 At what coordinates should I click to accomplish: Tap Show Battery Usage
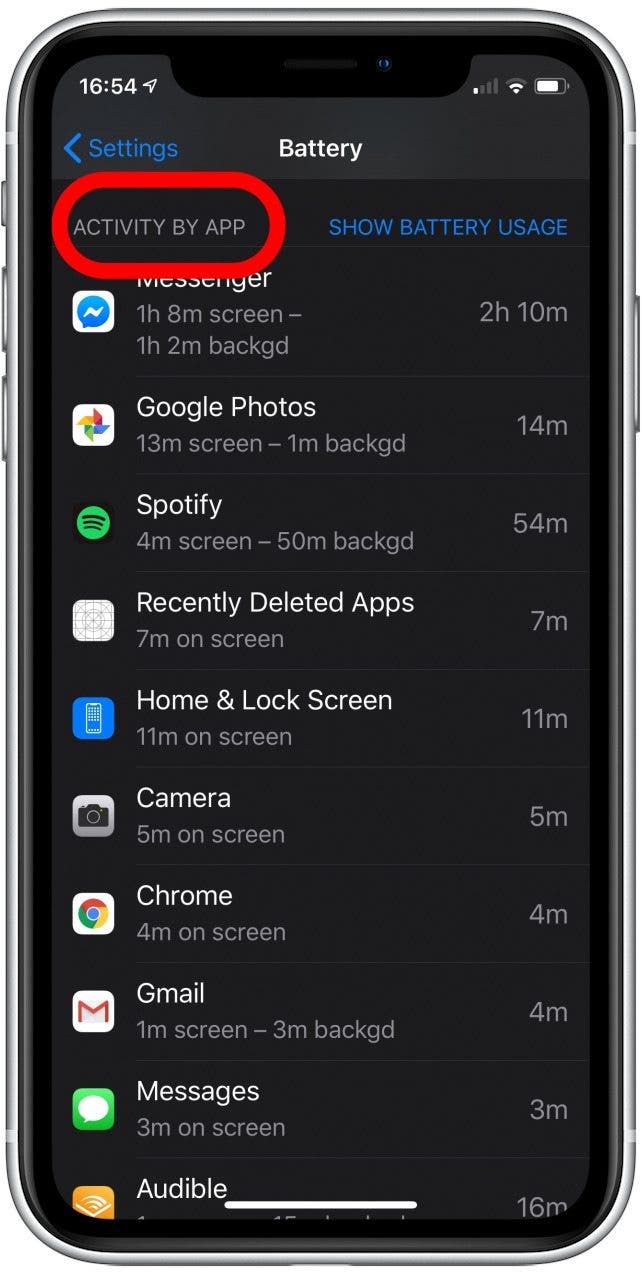tap(447, 227)
